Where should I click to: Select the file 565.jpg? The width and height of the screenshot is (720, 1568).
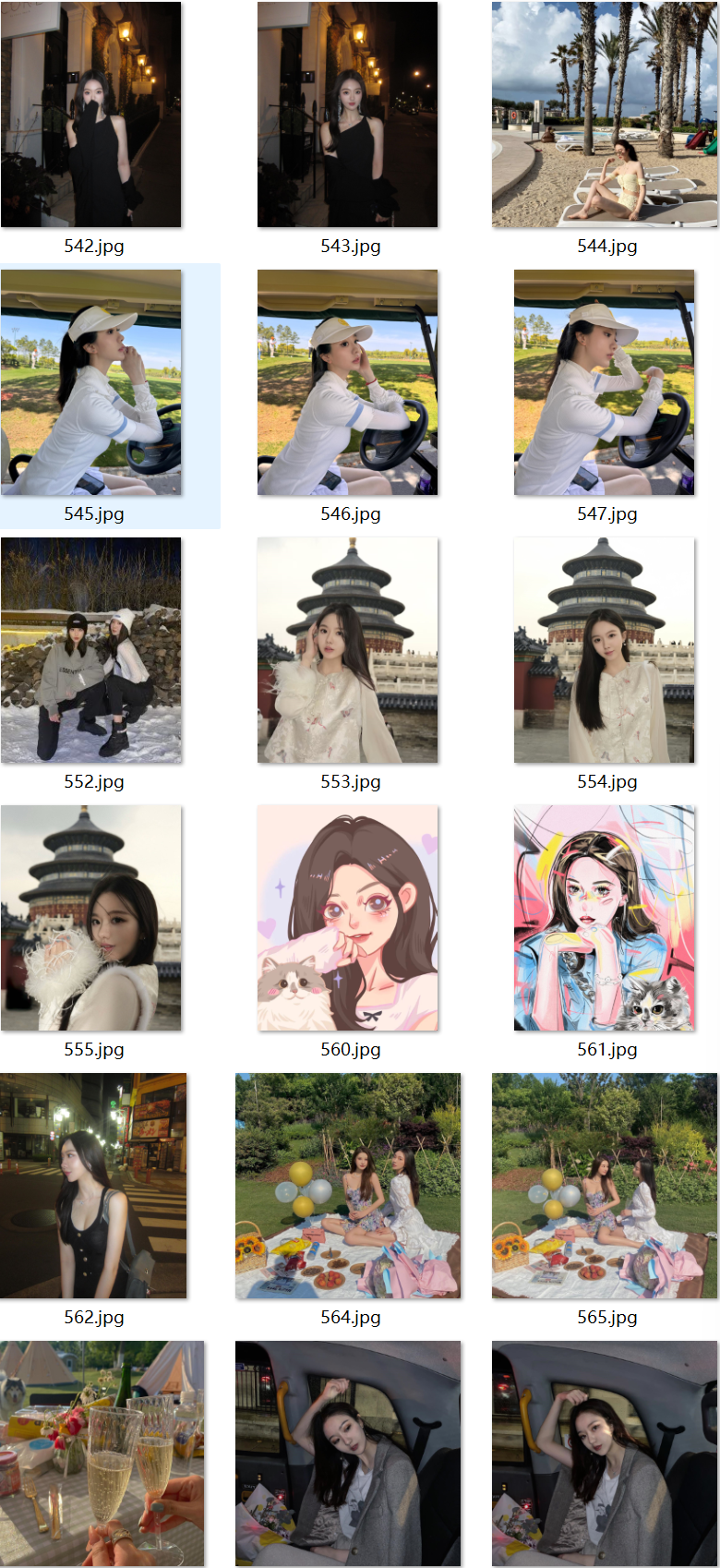click(x=604, y=1186)
